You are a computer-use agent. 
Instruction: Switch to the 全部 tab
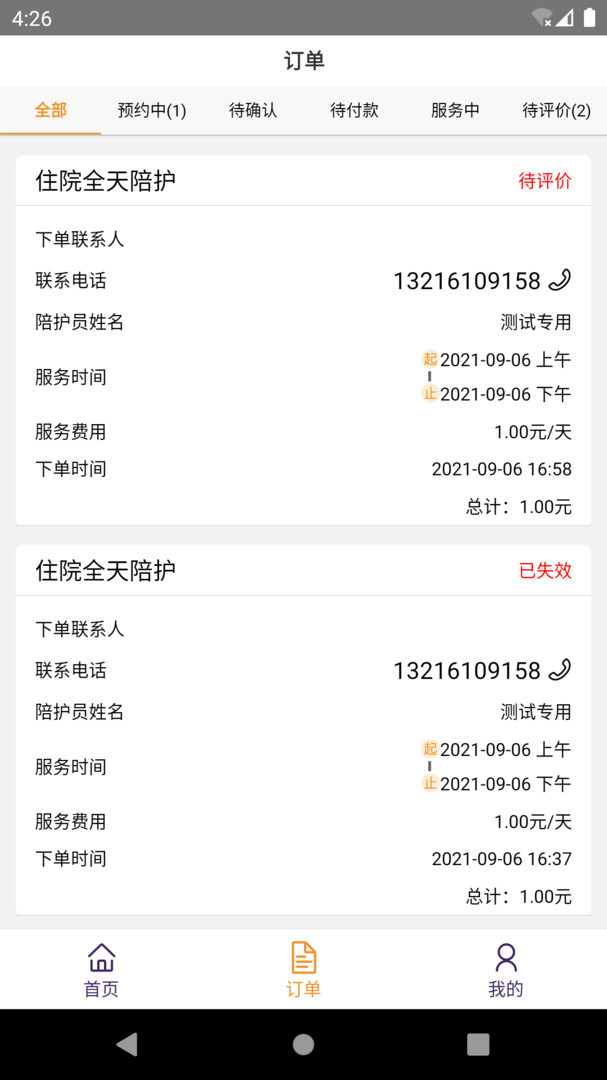[51, 110]
